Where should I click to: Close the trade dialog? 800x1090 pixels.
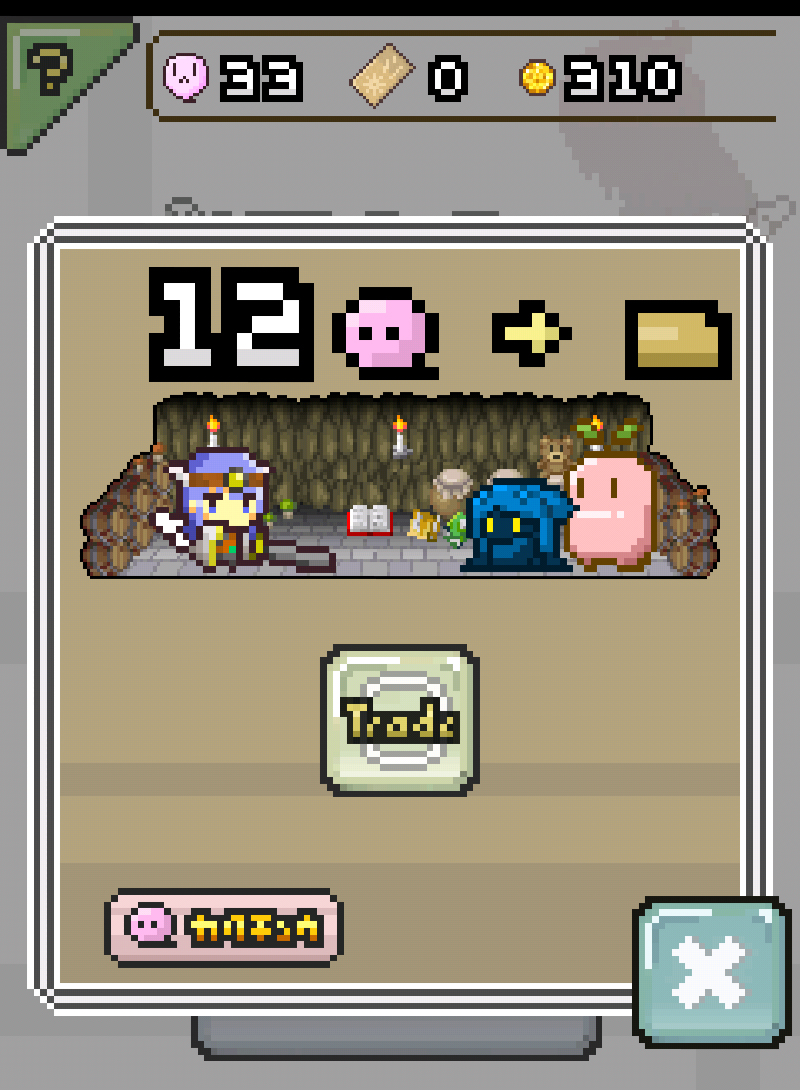(709, 971)
